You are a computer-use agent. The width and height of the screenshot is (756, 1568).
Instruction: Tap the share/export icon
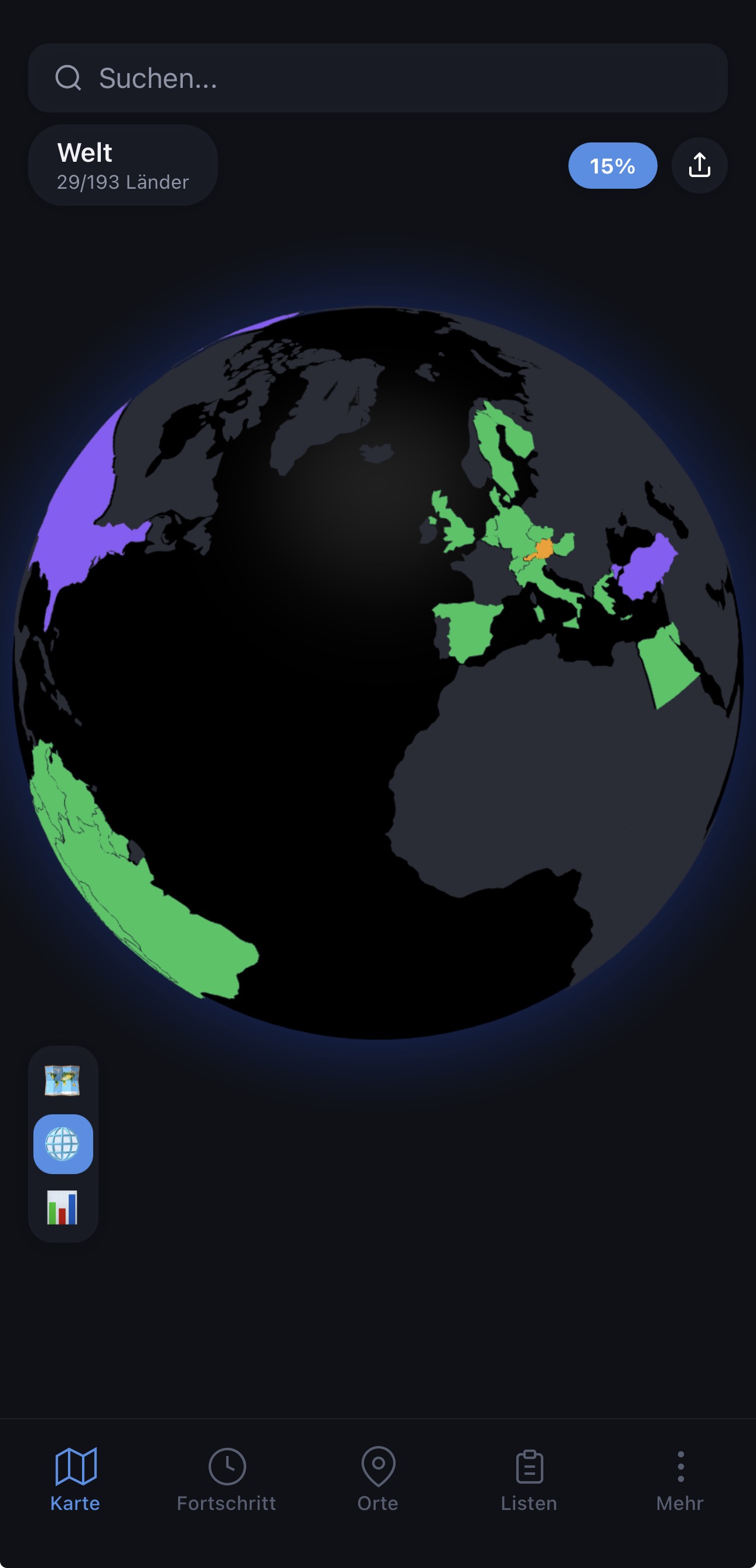(699, 165)
